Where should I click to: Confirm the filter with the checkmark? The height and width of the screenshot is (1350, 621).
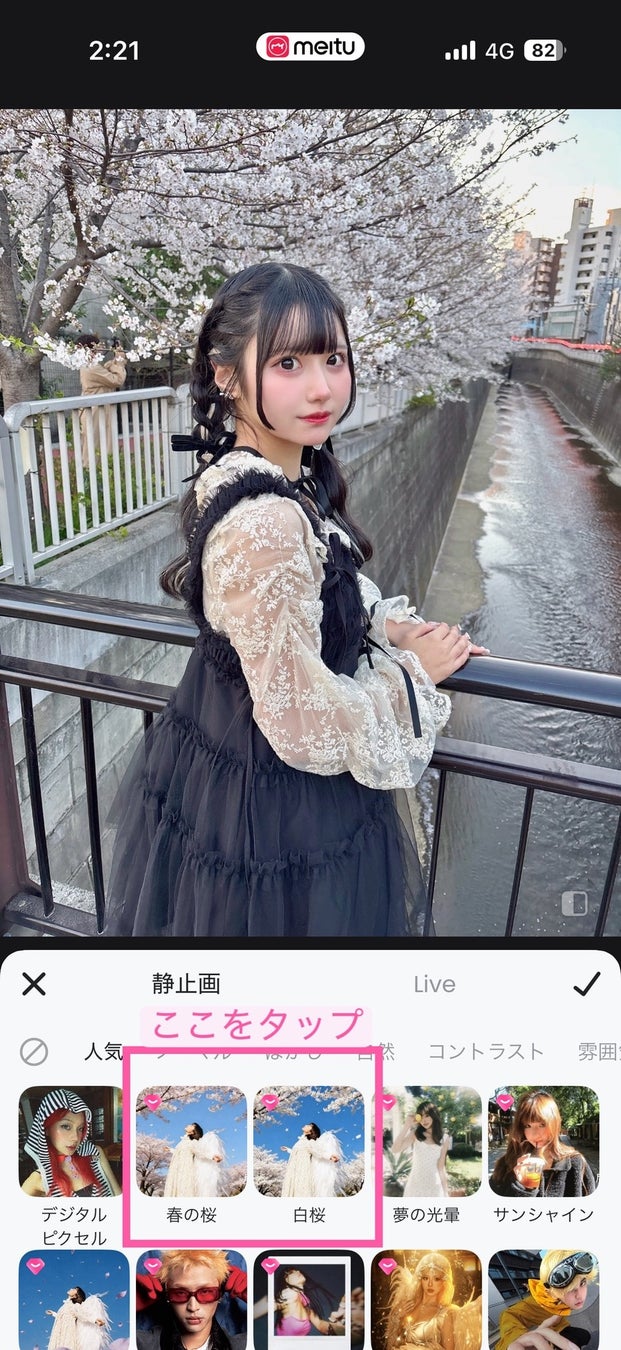[587, 984]
